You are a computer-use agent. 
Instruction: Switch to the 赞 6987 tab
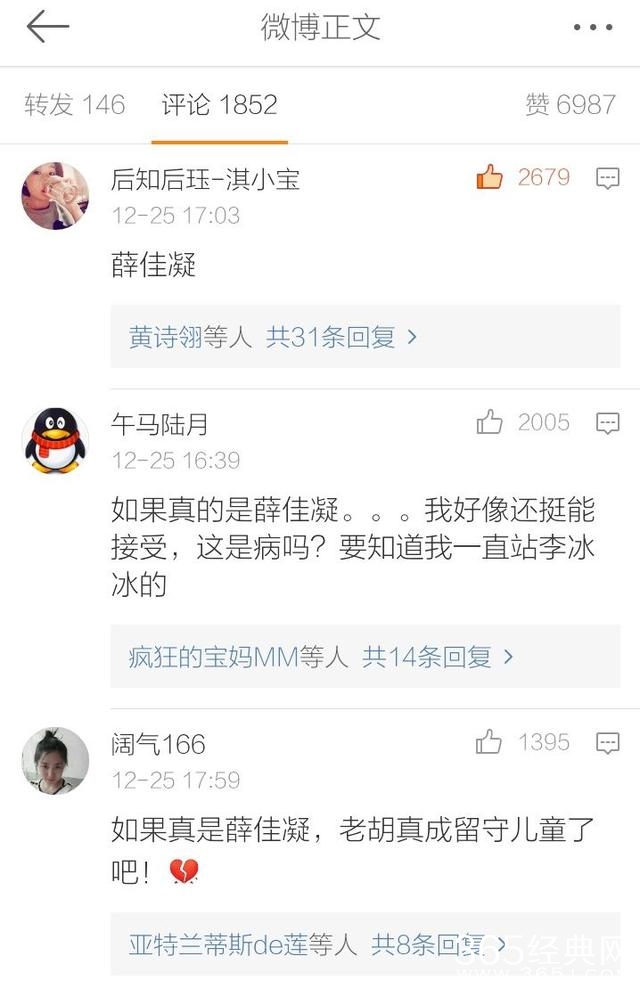pyautogui.click(x=570, y=105)
